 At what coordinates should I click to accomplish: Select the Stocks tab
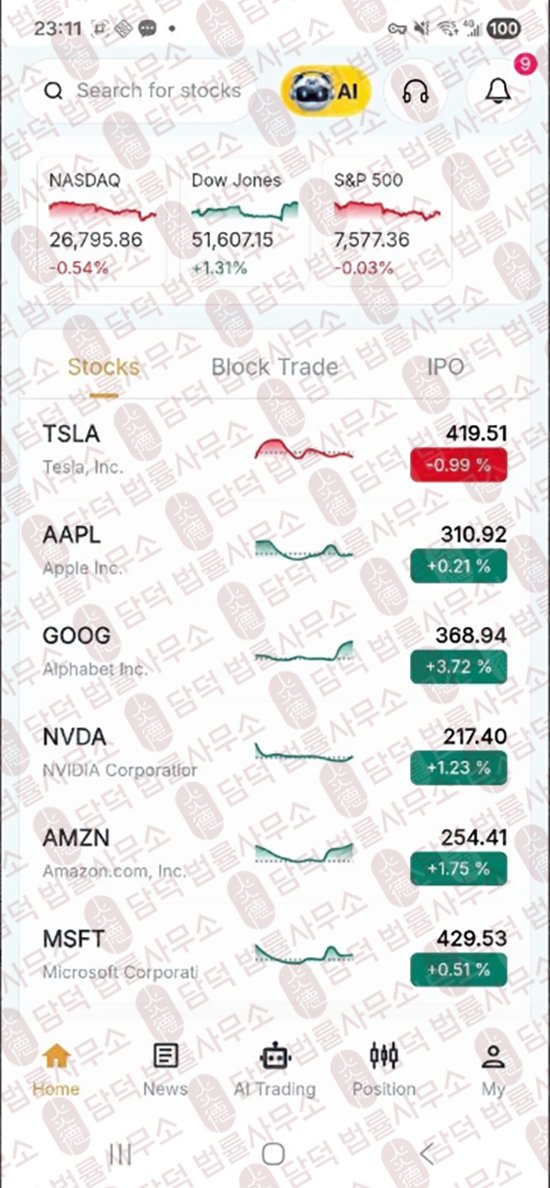pyautogui.click(x=104, y=367)
